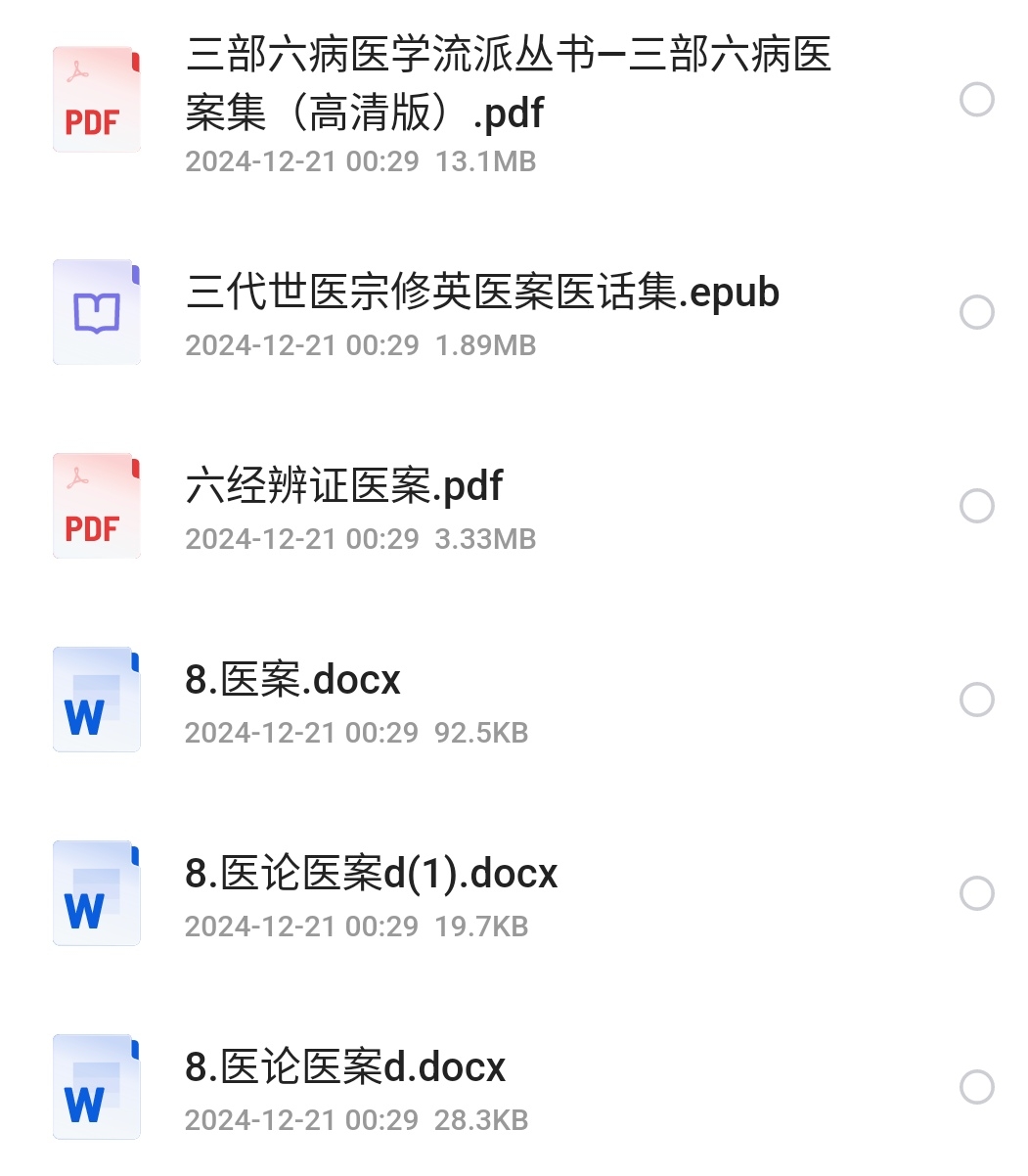Select the 28.3KB 8.医论医案d.docx file
This screenshot has width=1028, height=1176.
coord(977,1088)
